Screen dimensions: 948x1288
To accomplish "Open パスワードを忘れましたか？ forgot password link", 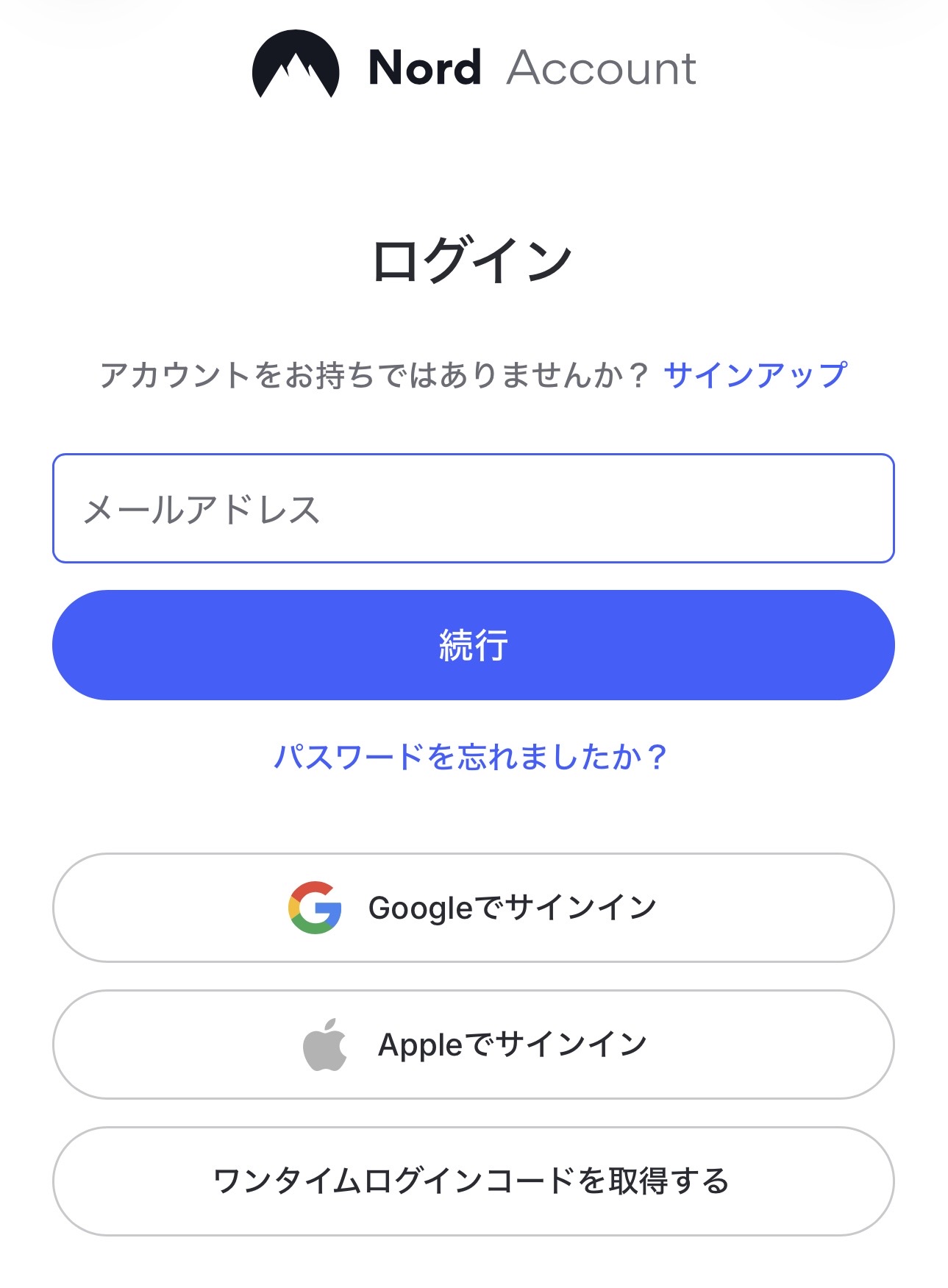I will tap(471, 756).
